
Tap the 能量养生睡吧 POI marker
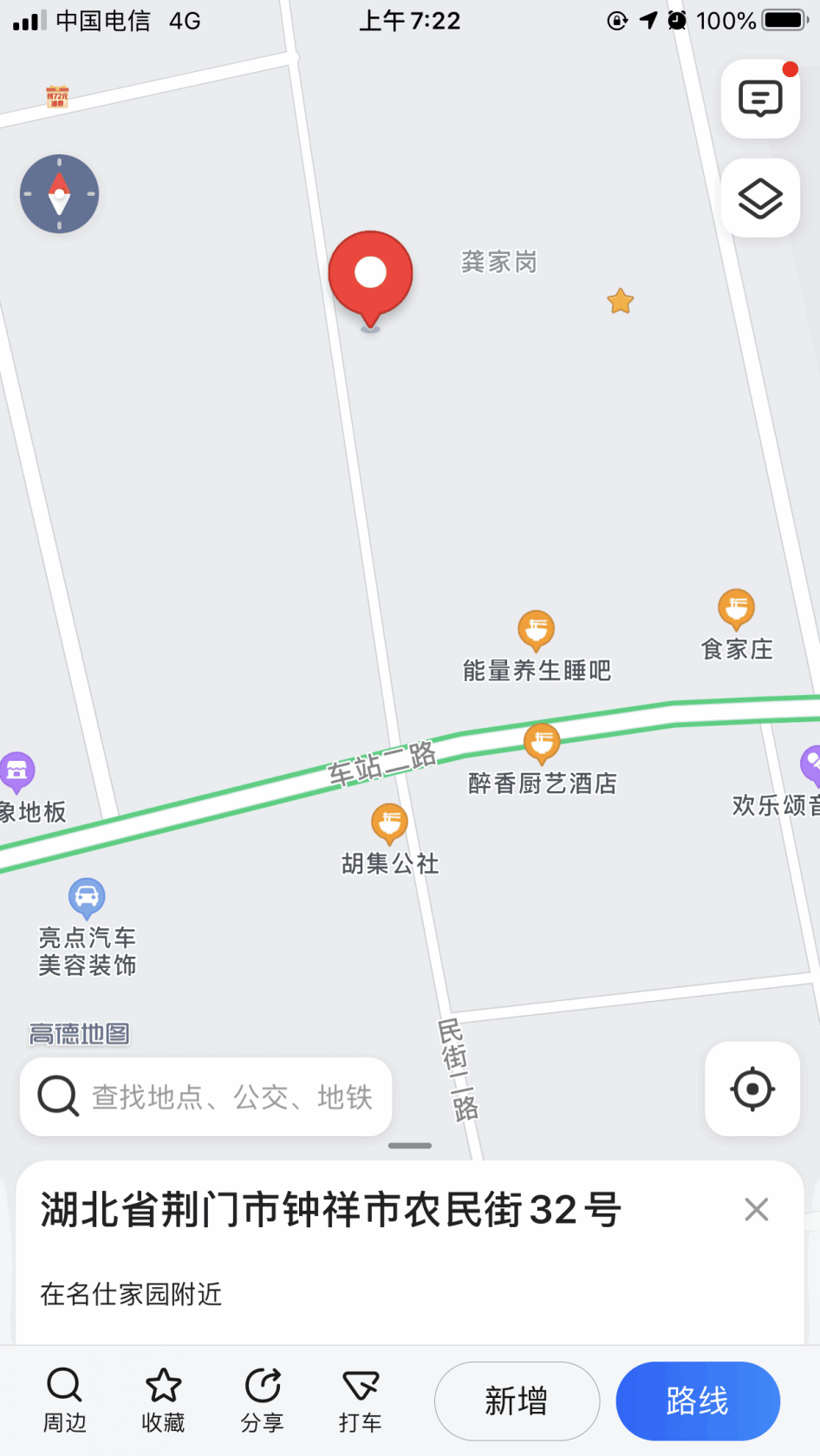(x=537, y=632)
